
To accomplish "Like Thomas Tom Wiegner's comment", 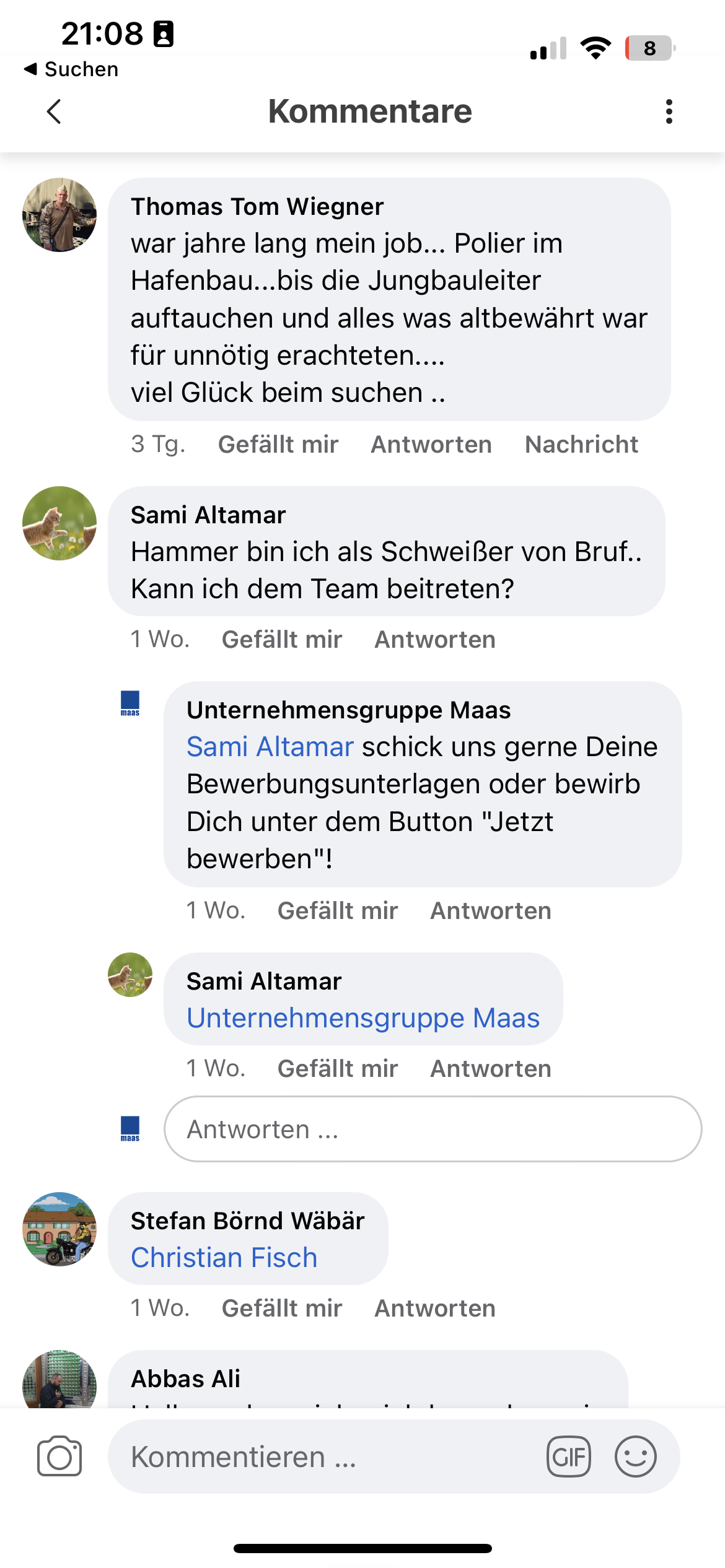I will click(x=278, y=444).
